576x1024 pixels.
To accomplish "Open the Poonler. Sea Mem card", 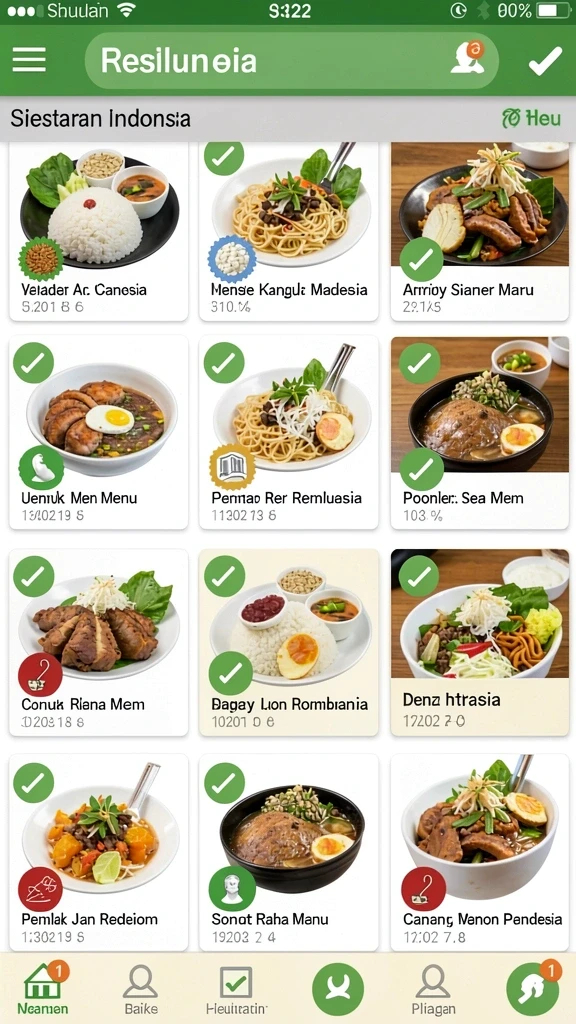I will [479, 432].
